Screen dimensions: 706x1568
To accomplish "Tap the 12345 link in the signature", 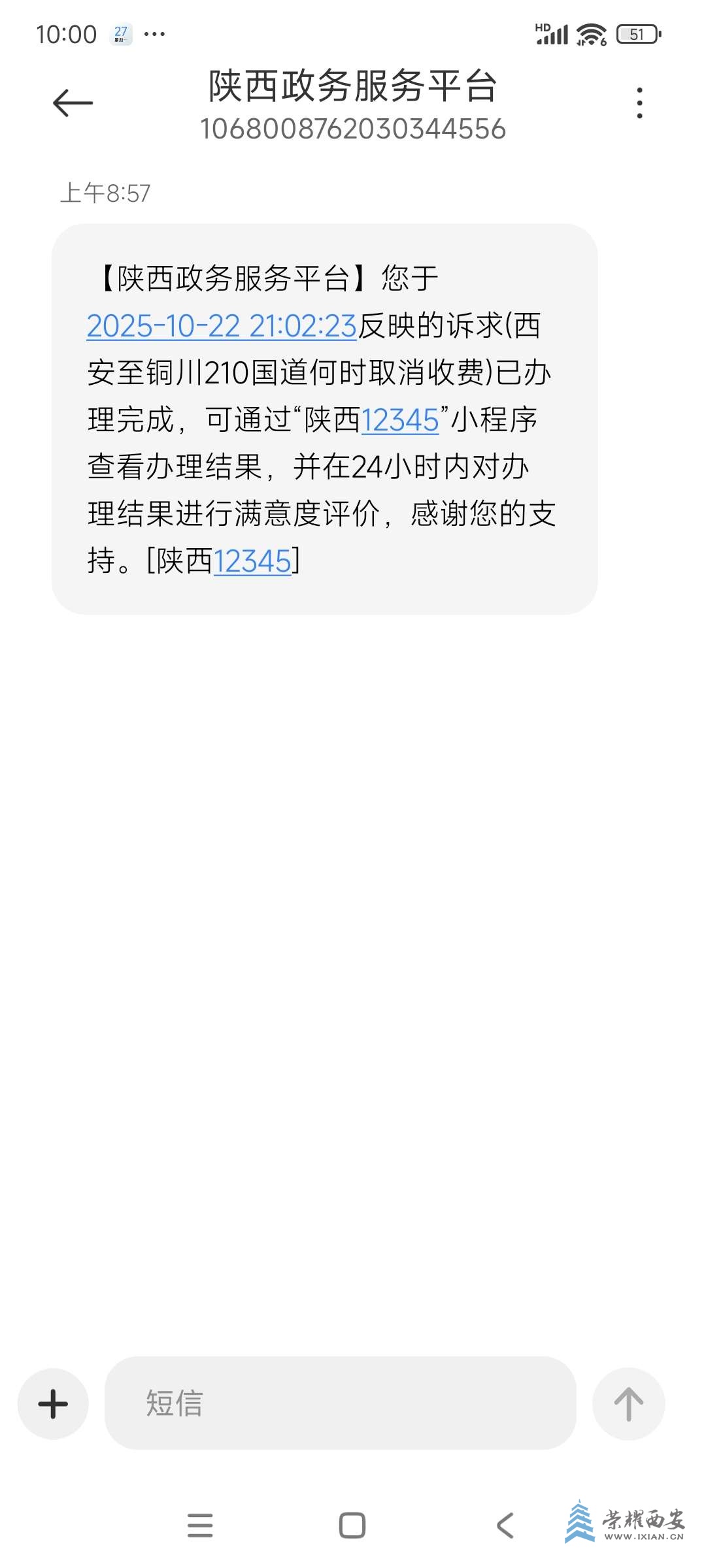I will 252,561.
